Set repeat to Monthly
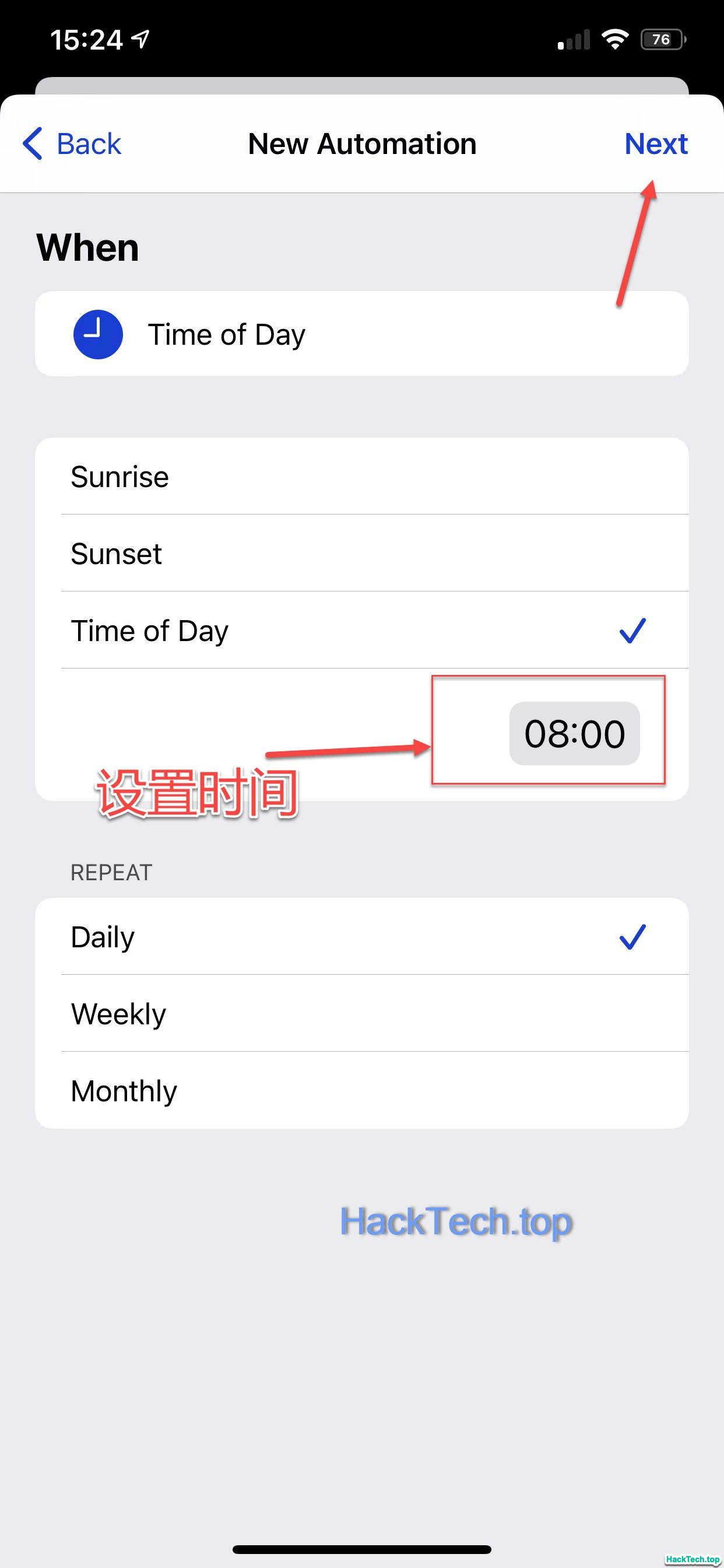The width and height of the screenshot is (724, 1568). 362,1090
